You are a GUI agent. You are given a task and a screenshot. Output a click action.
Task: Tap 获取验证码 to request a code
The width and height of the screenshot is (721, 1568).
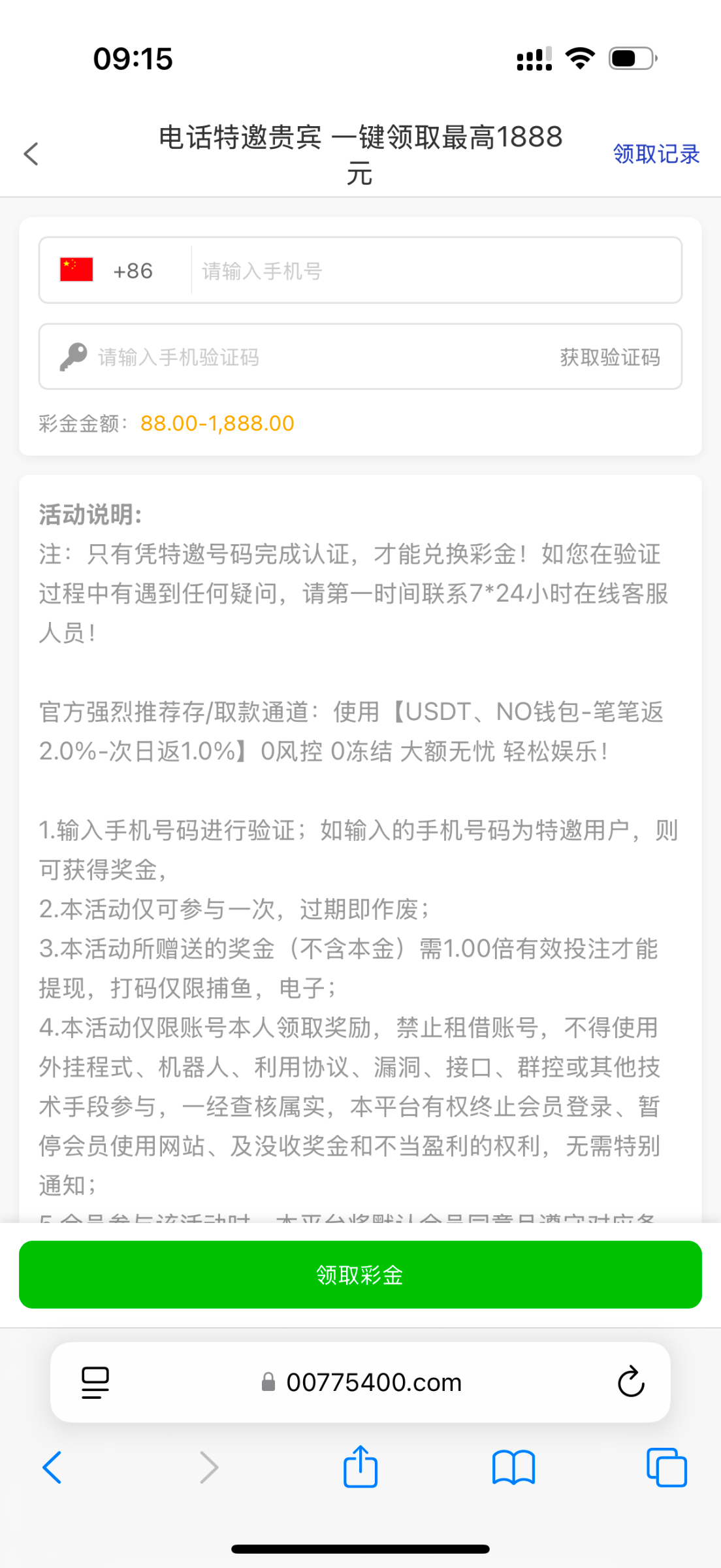610,357
